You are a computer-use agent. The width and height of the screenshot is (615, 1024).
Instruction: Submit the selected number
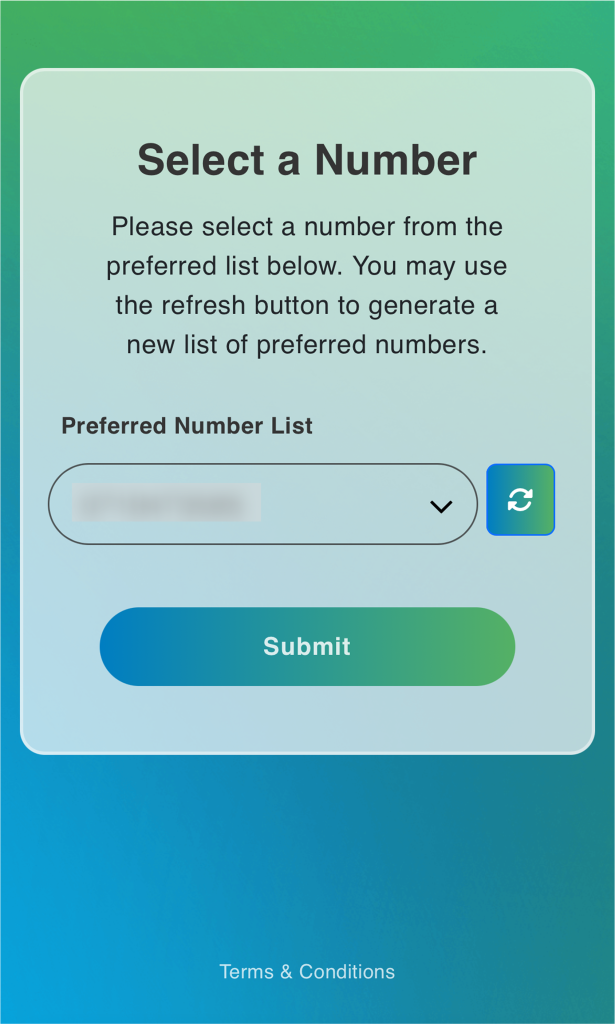point(307,646)
